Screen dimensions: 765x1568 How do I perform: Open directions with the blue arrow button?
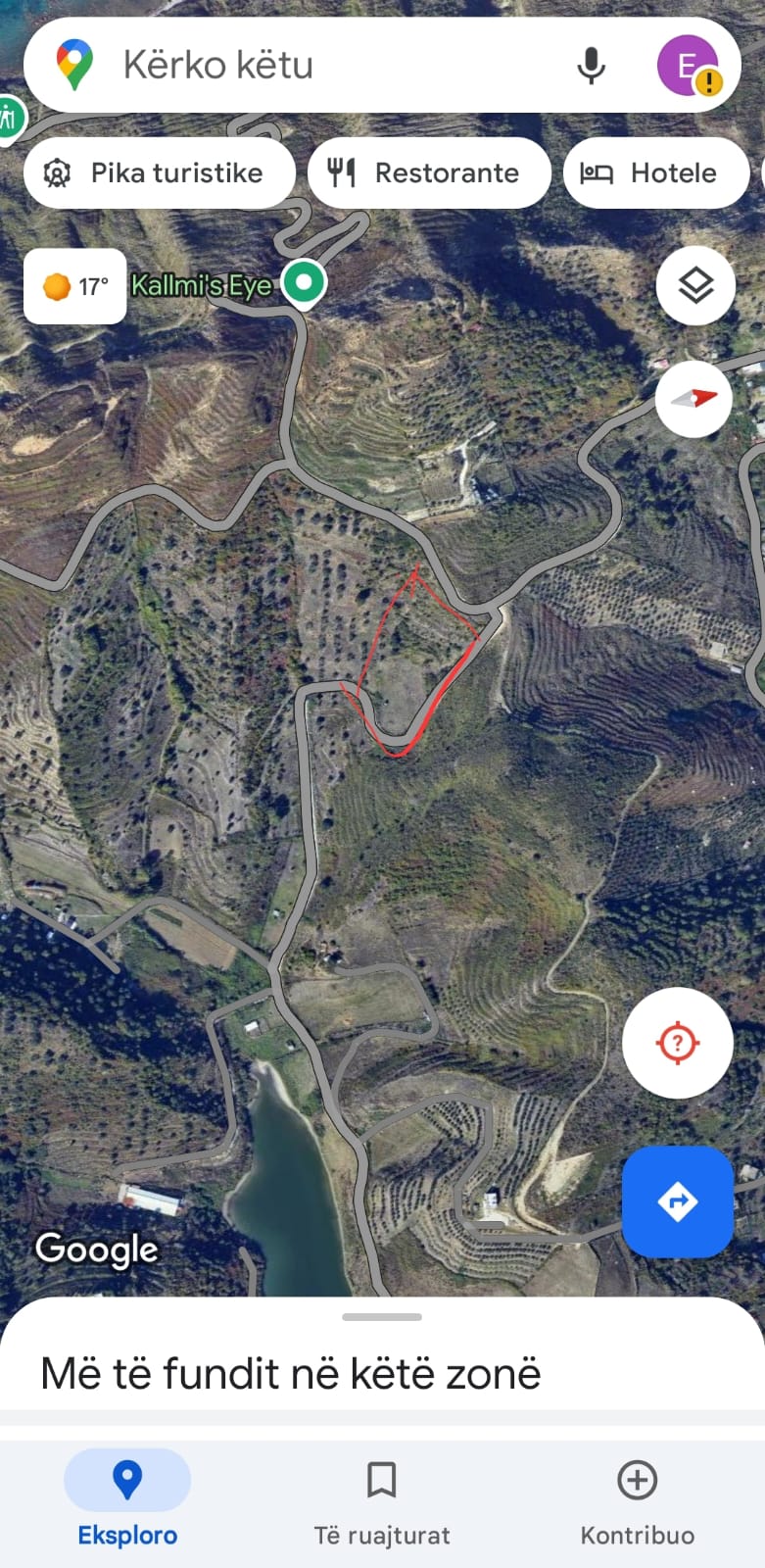pos(678,1201)
